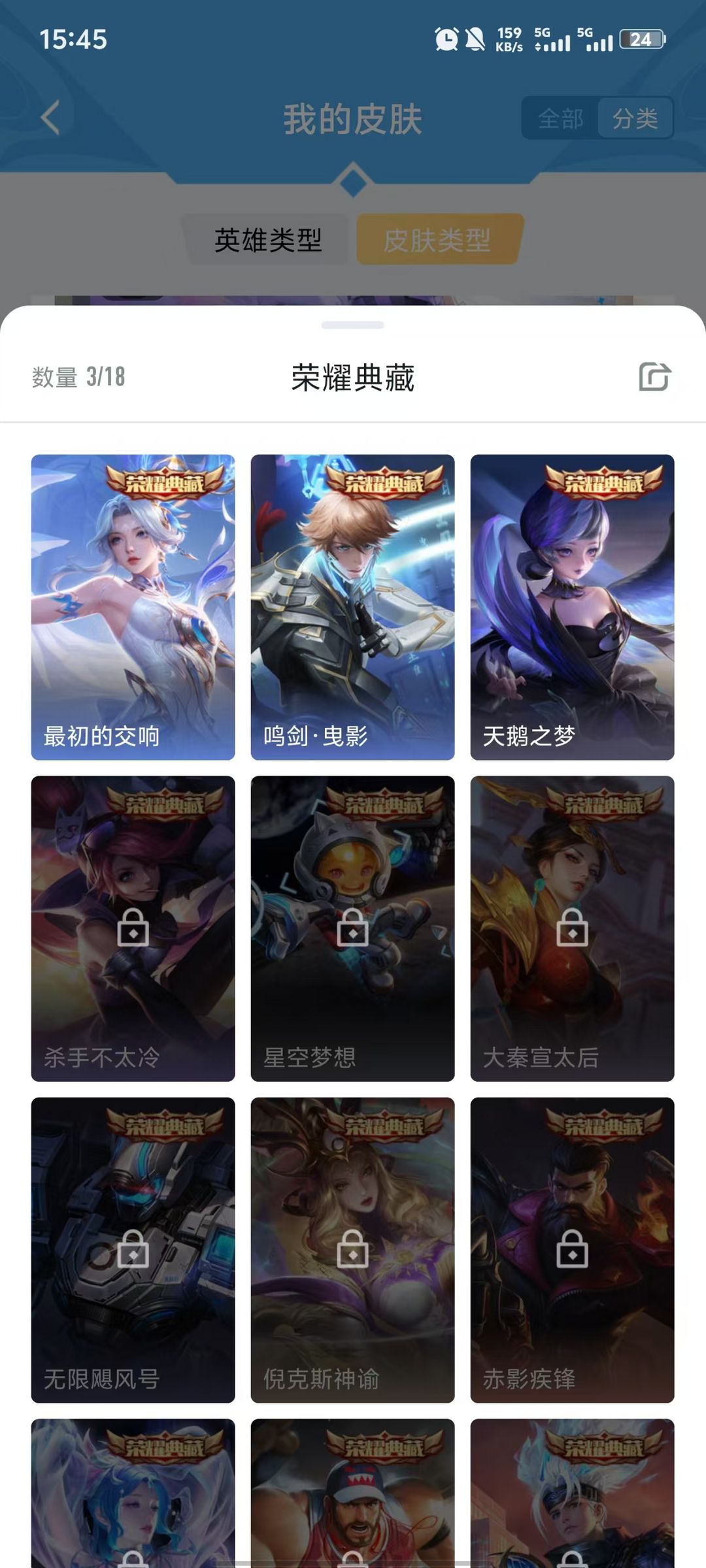Switch to 英雄类型 tab

(268, 240)
